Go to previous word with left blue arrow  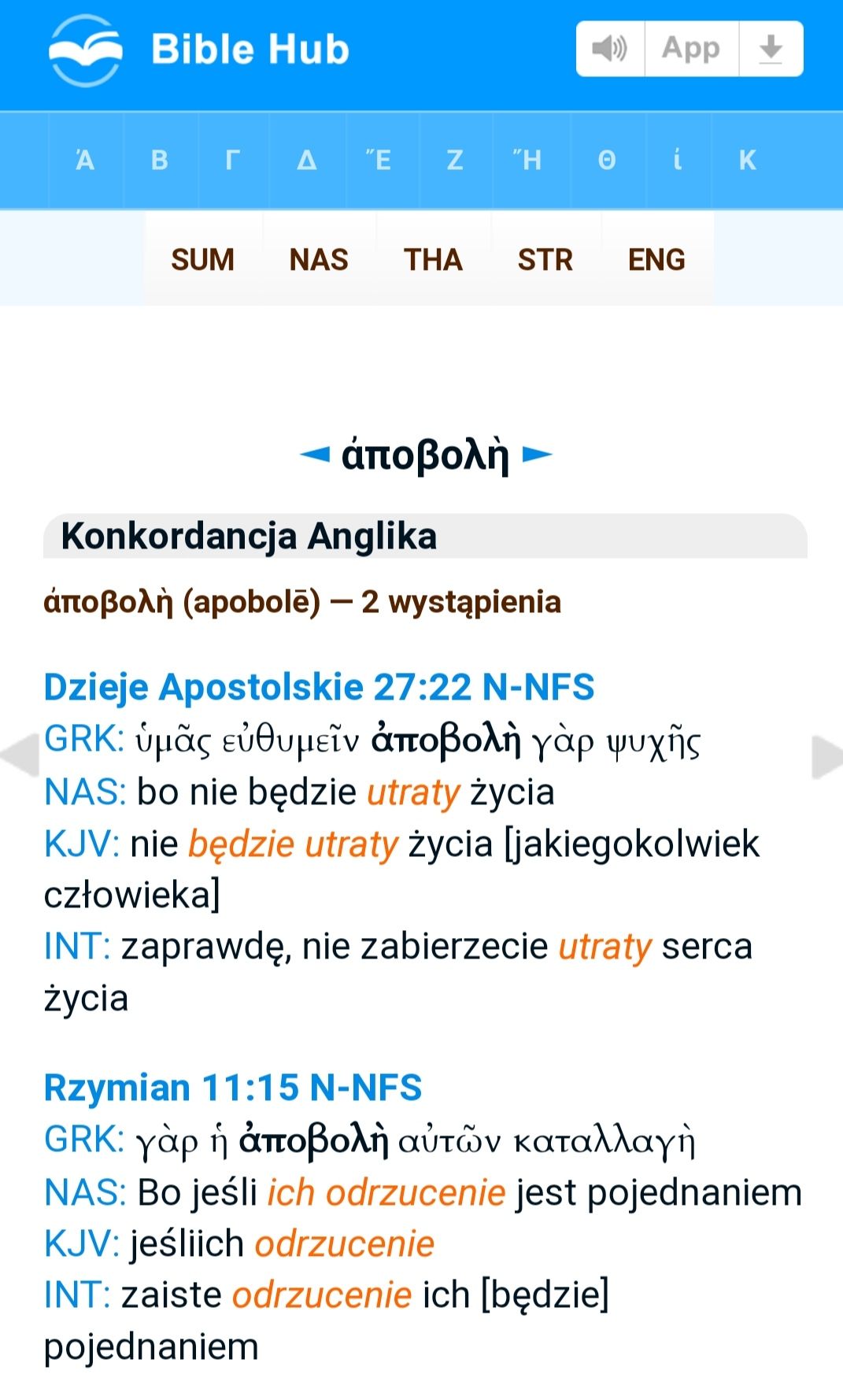(x=315, y=454)
